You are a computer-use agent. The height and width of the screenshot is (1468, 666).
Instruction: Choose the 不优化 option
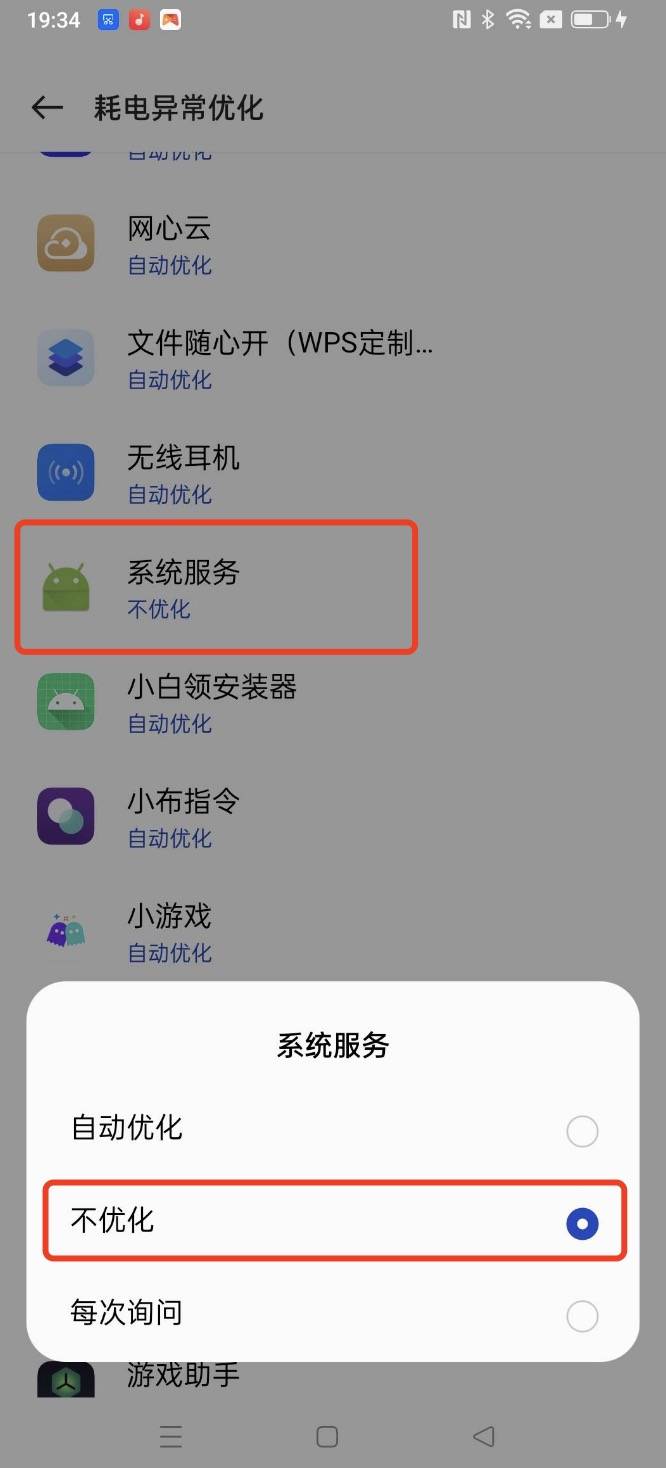pyautogui.click(x=333, y=1221)
